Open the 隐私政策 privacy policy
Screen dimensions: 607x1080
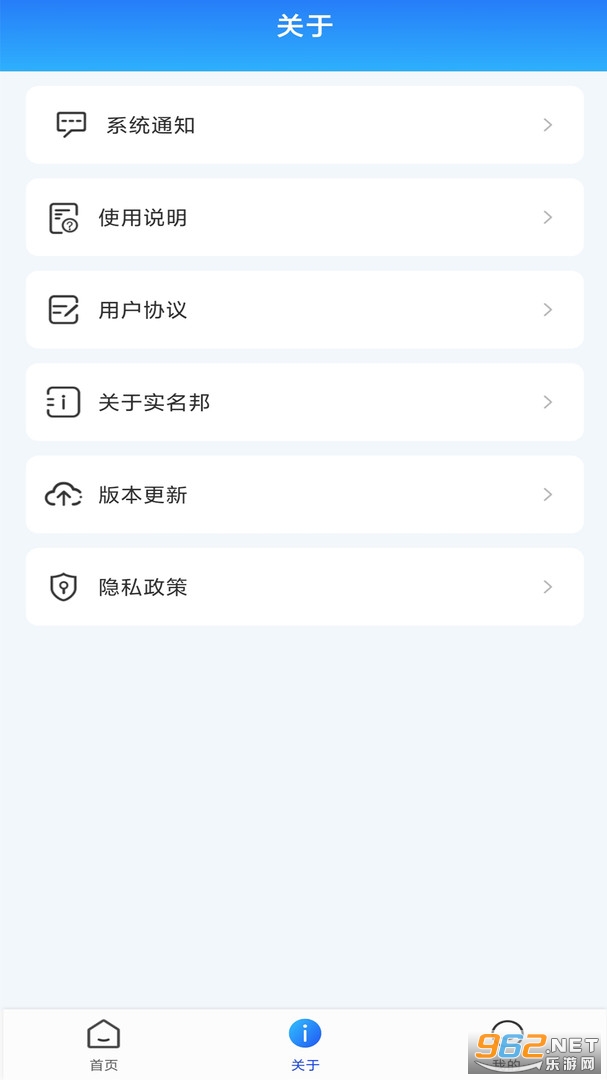304,587
